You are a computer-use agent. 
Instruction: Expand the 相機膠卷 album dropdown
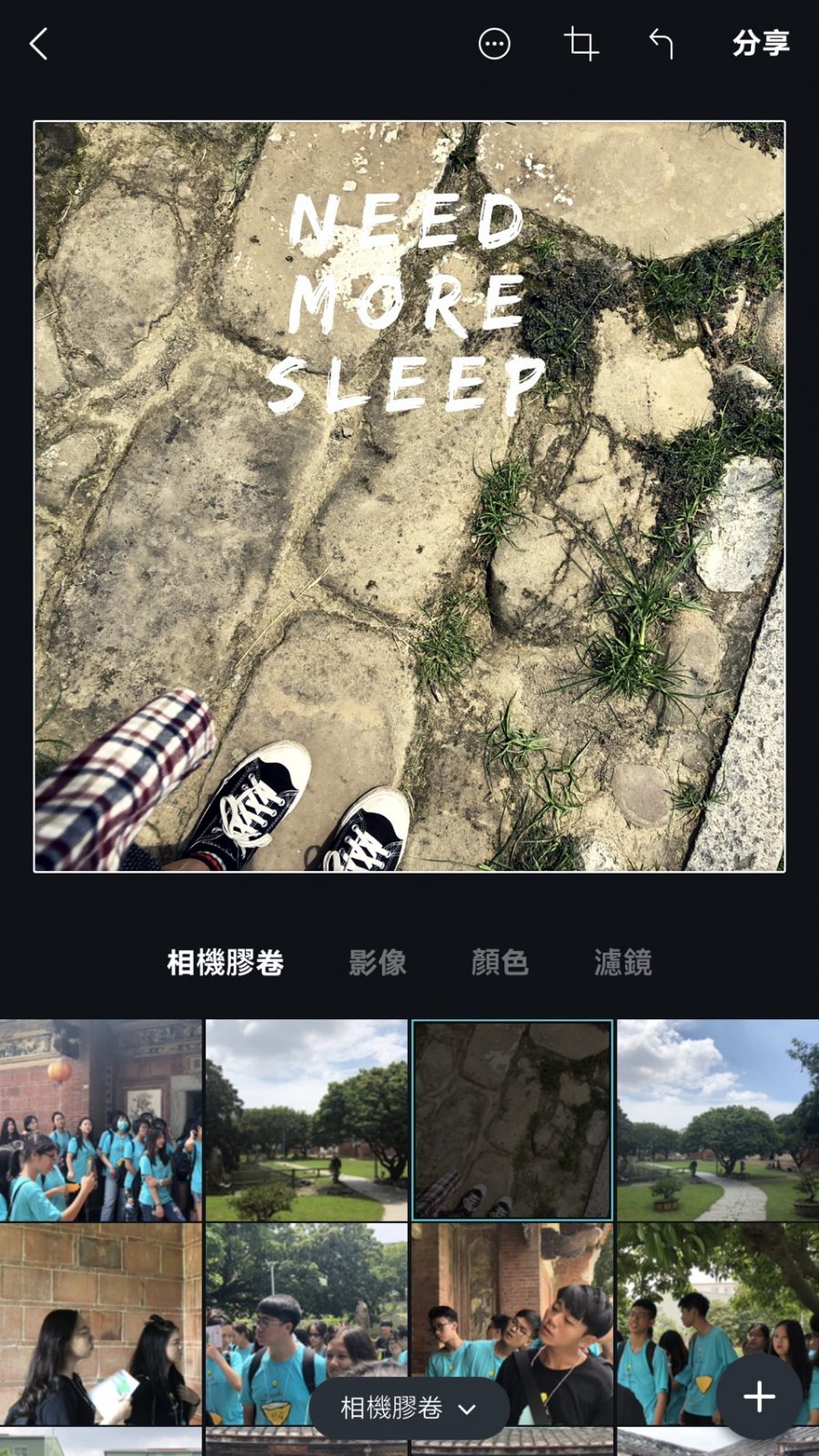point(409,1409)
